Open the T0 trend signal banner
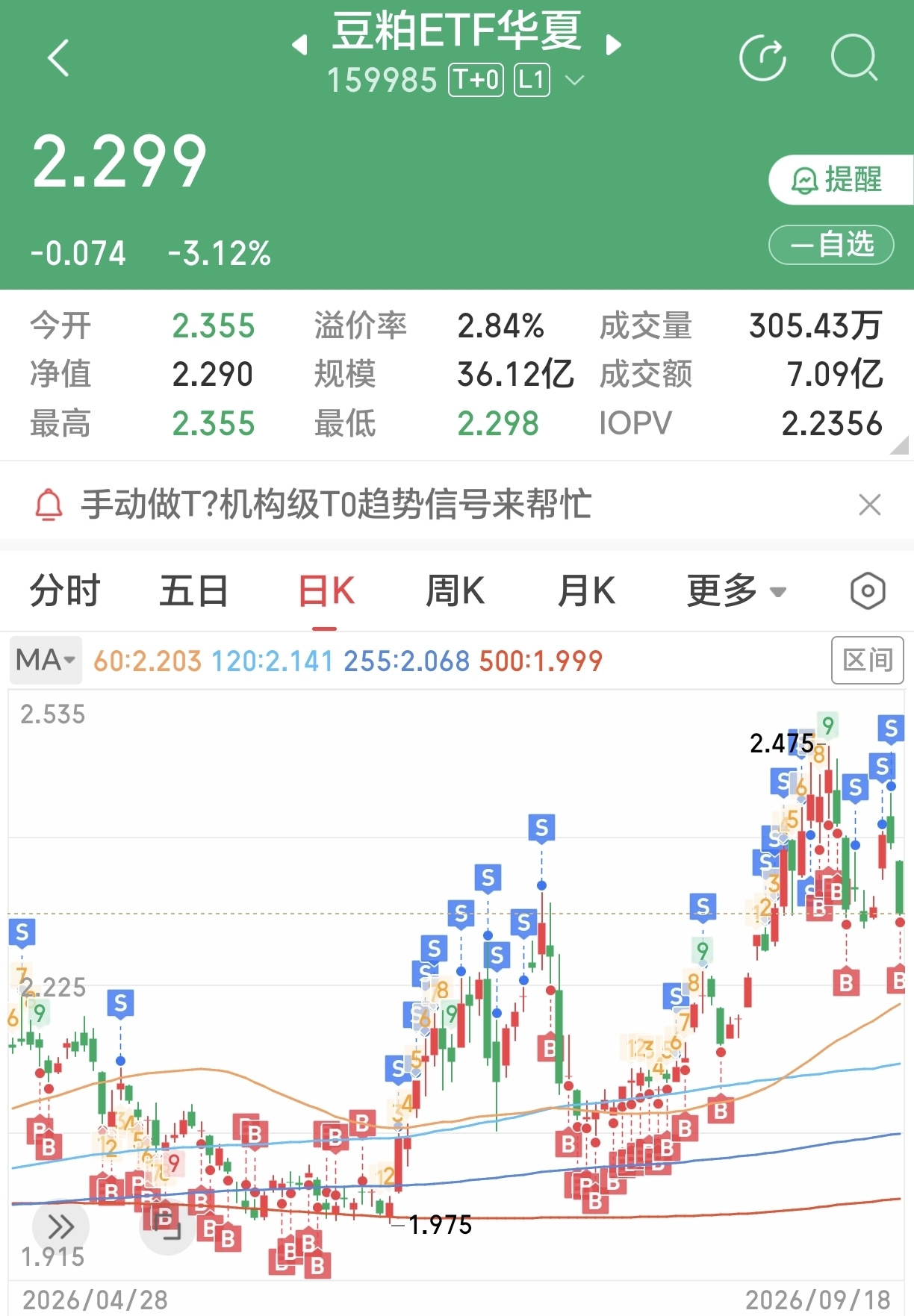The height and width of the screenshot is (1316, 914). point(336,505)
